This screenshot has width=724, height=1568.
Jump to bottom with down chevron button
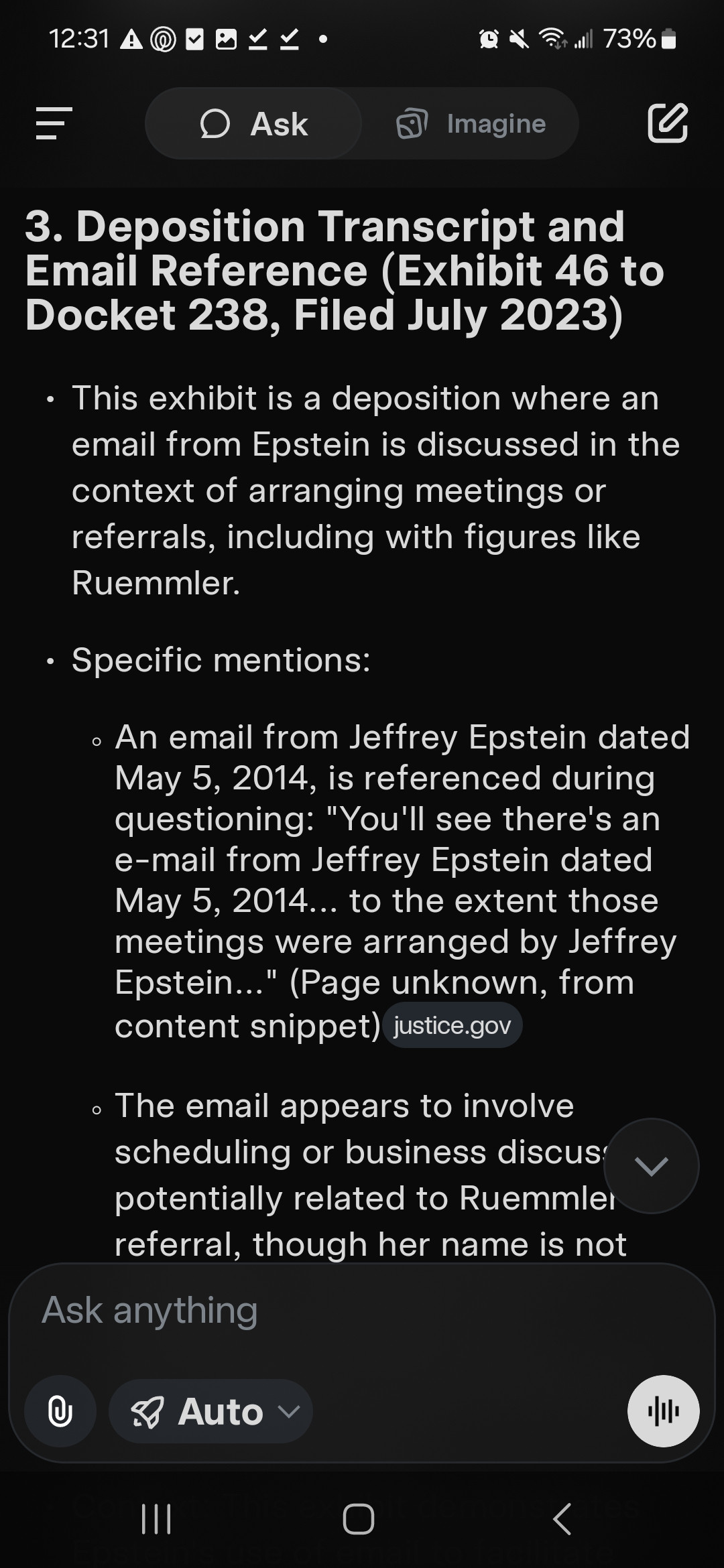pos(651,1166)
